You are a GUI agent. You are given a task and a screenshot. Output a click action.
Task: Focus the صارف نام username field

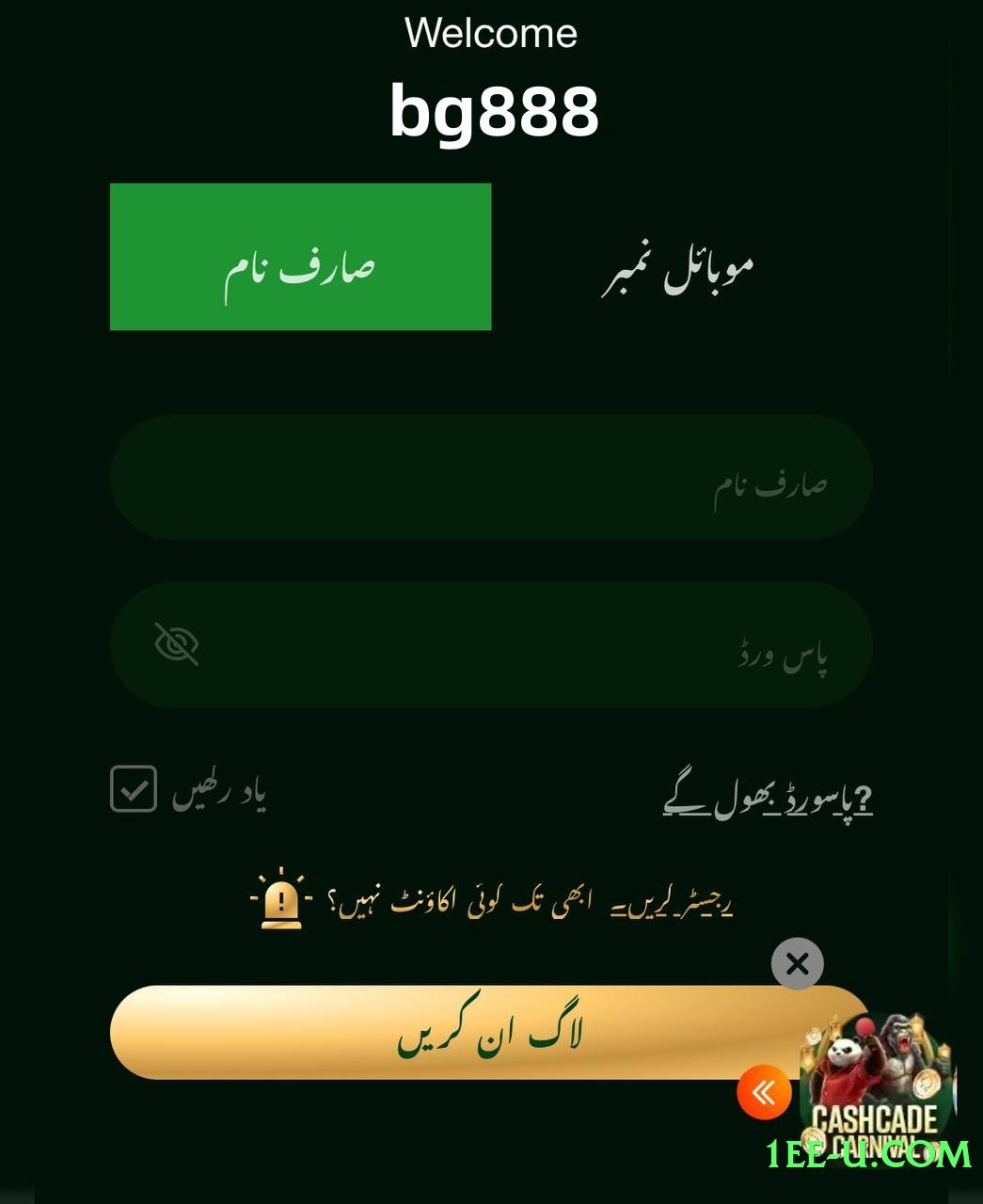(x=490, y=478)
